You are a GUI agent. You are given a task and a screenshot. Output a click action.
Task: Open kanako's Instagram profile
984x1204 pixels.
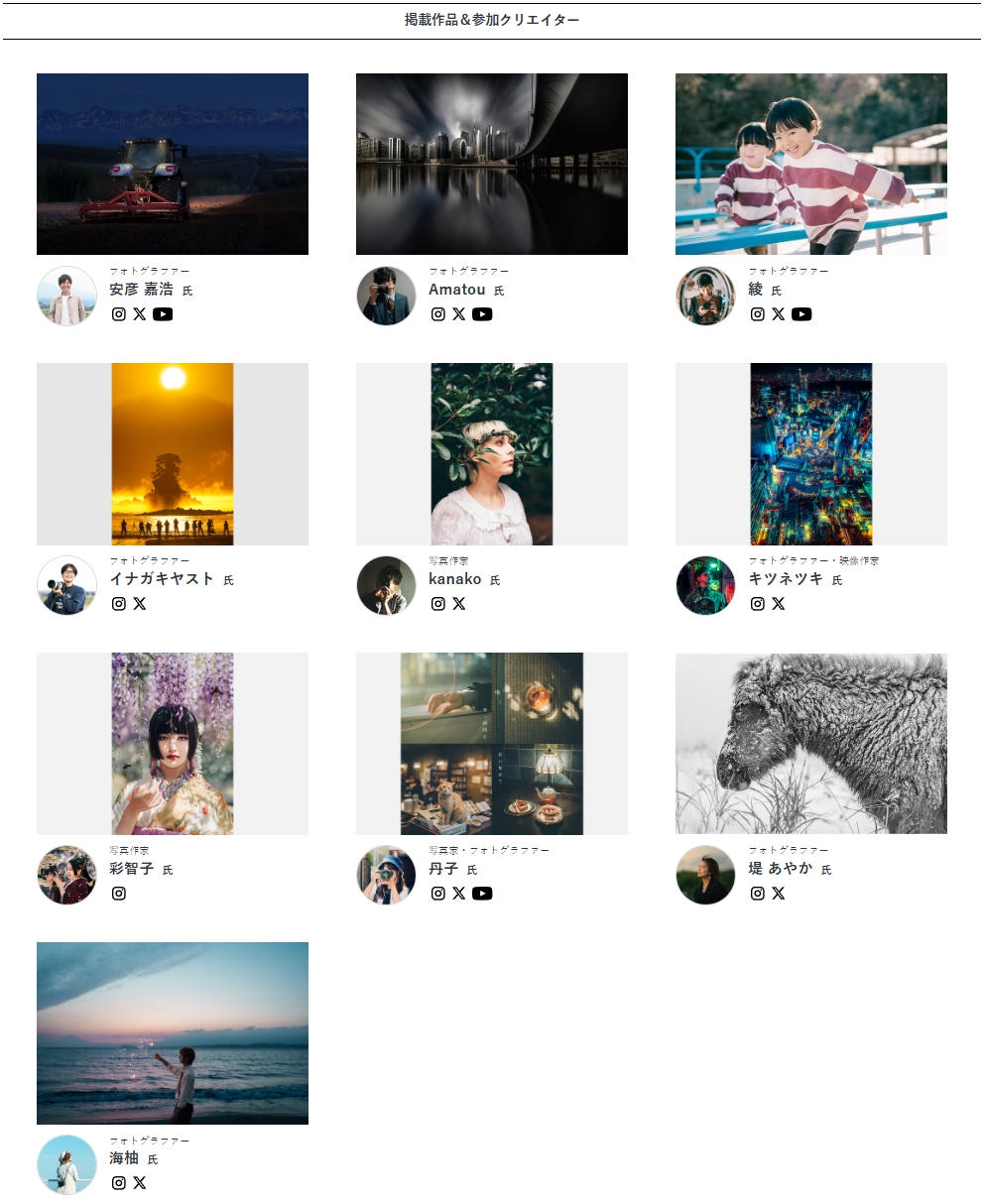[x=438, y=604]
